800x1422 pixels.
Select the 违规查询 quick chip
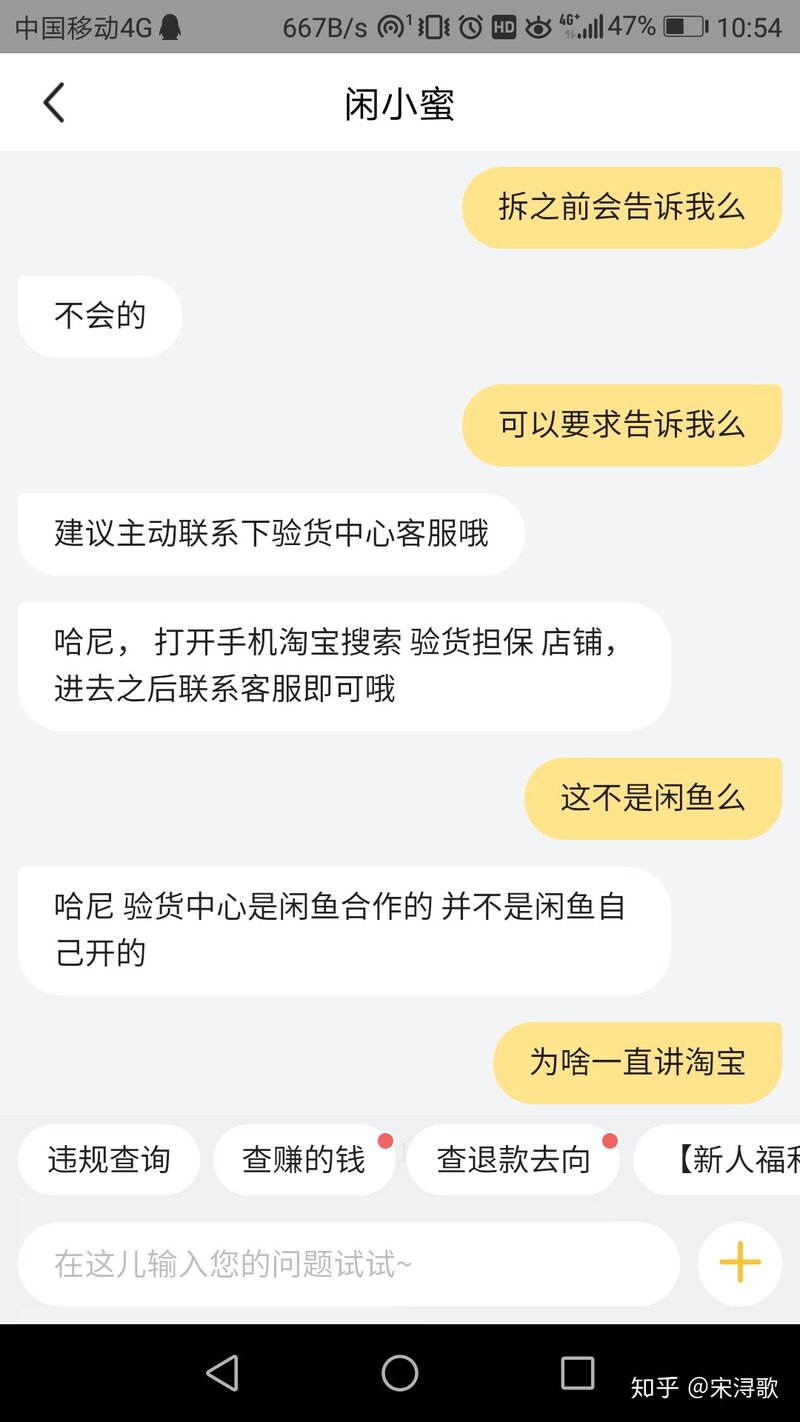tap(109, 1160)
